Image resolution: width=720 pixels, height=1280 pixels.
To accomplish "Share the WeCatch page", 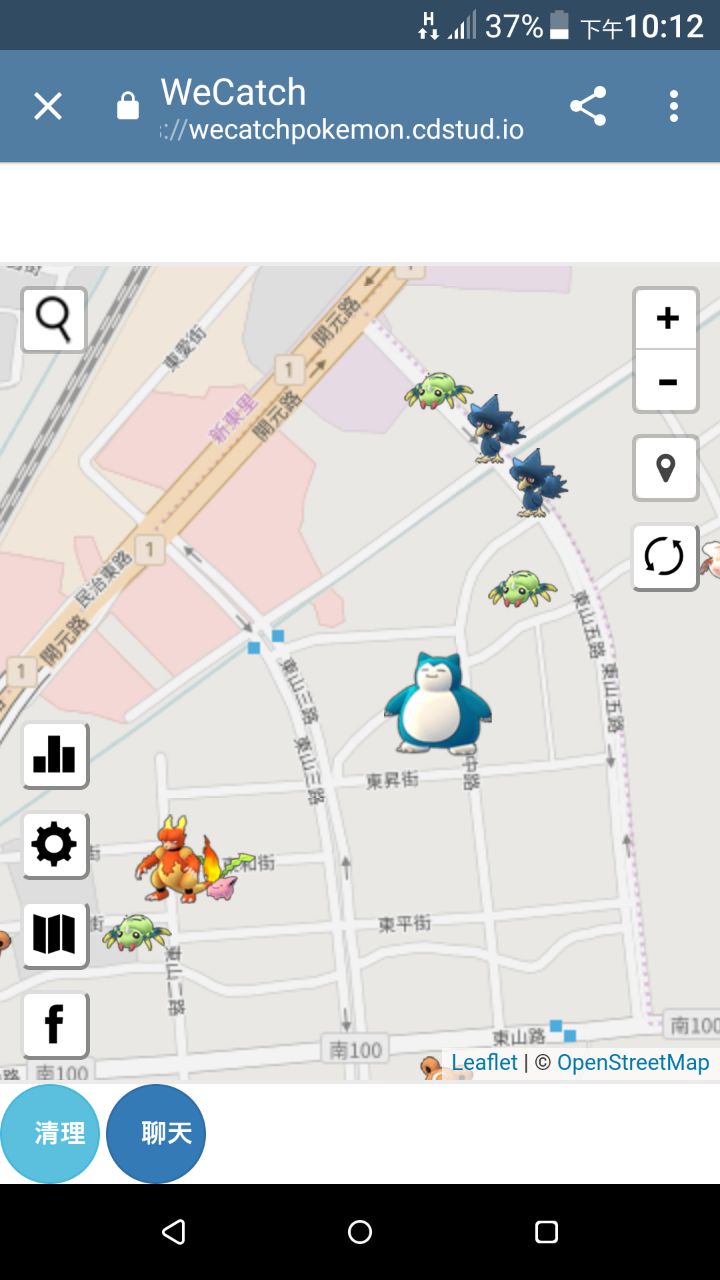I will (588, 106).
